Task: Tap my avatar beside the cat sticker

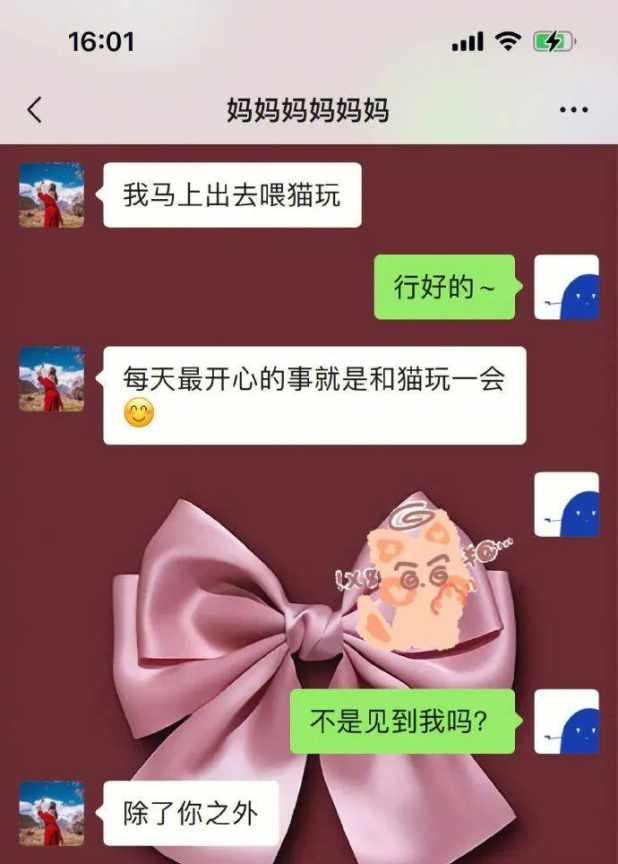Action: pos(566,505)
